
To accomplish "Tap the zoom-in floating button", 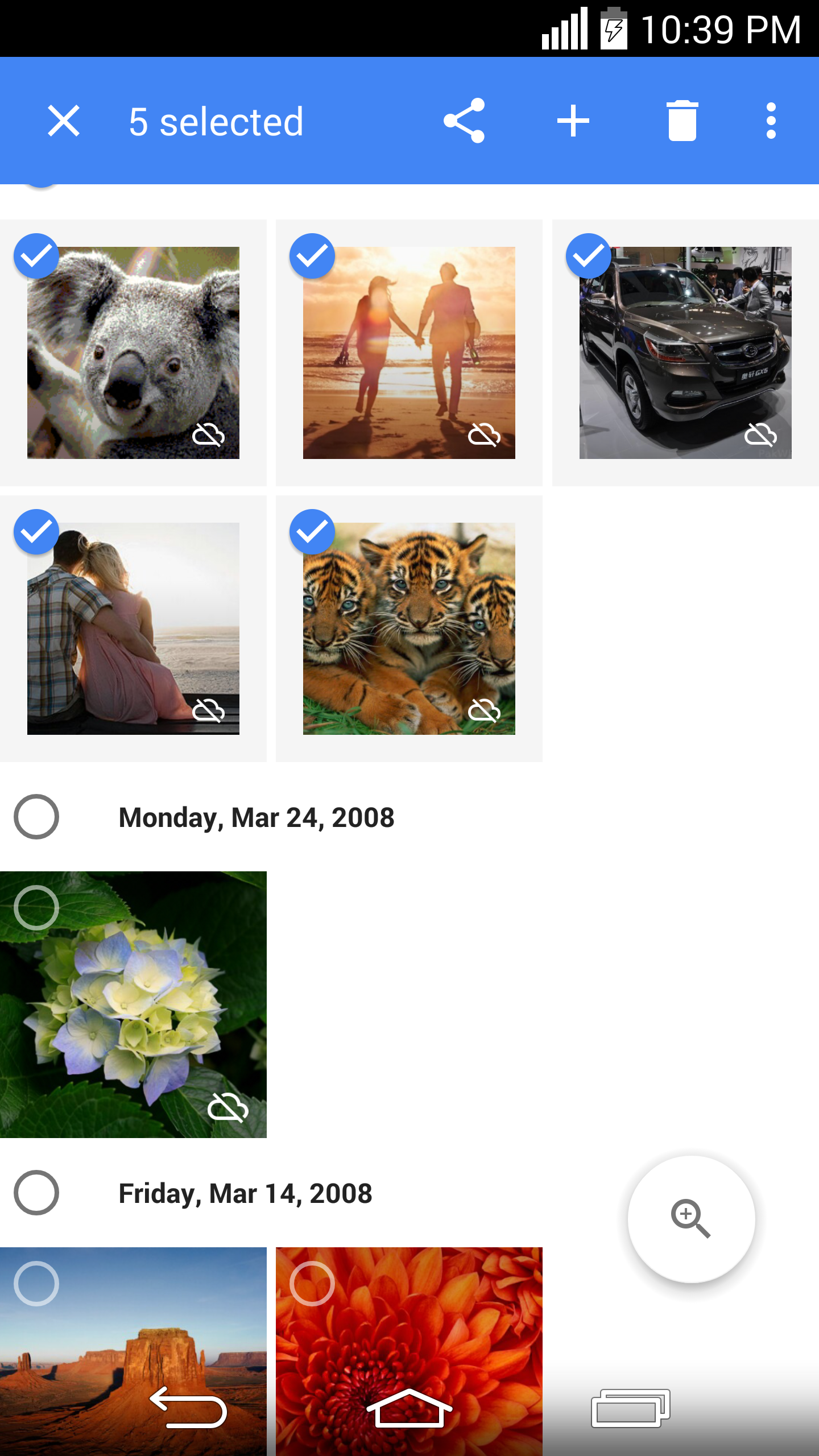I will coord(691,1219).
